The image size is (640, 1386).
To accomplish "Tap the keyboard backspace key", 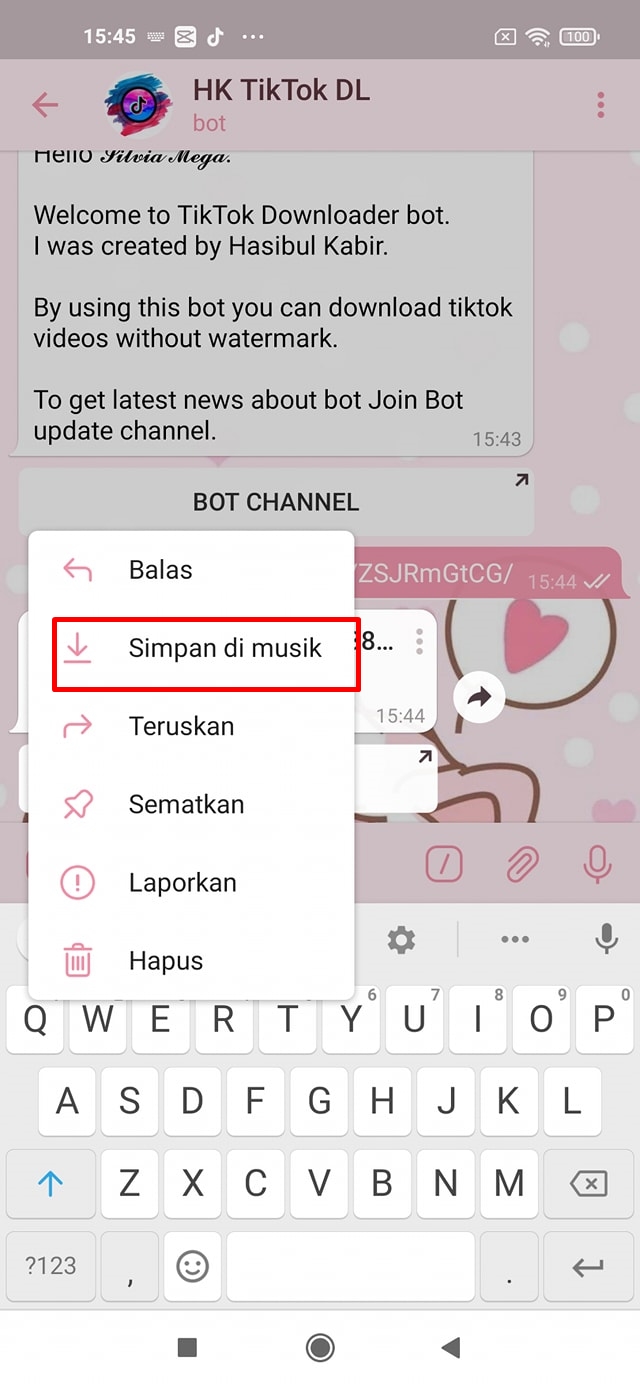I will coord(588,1184).
